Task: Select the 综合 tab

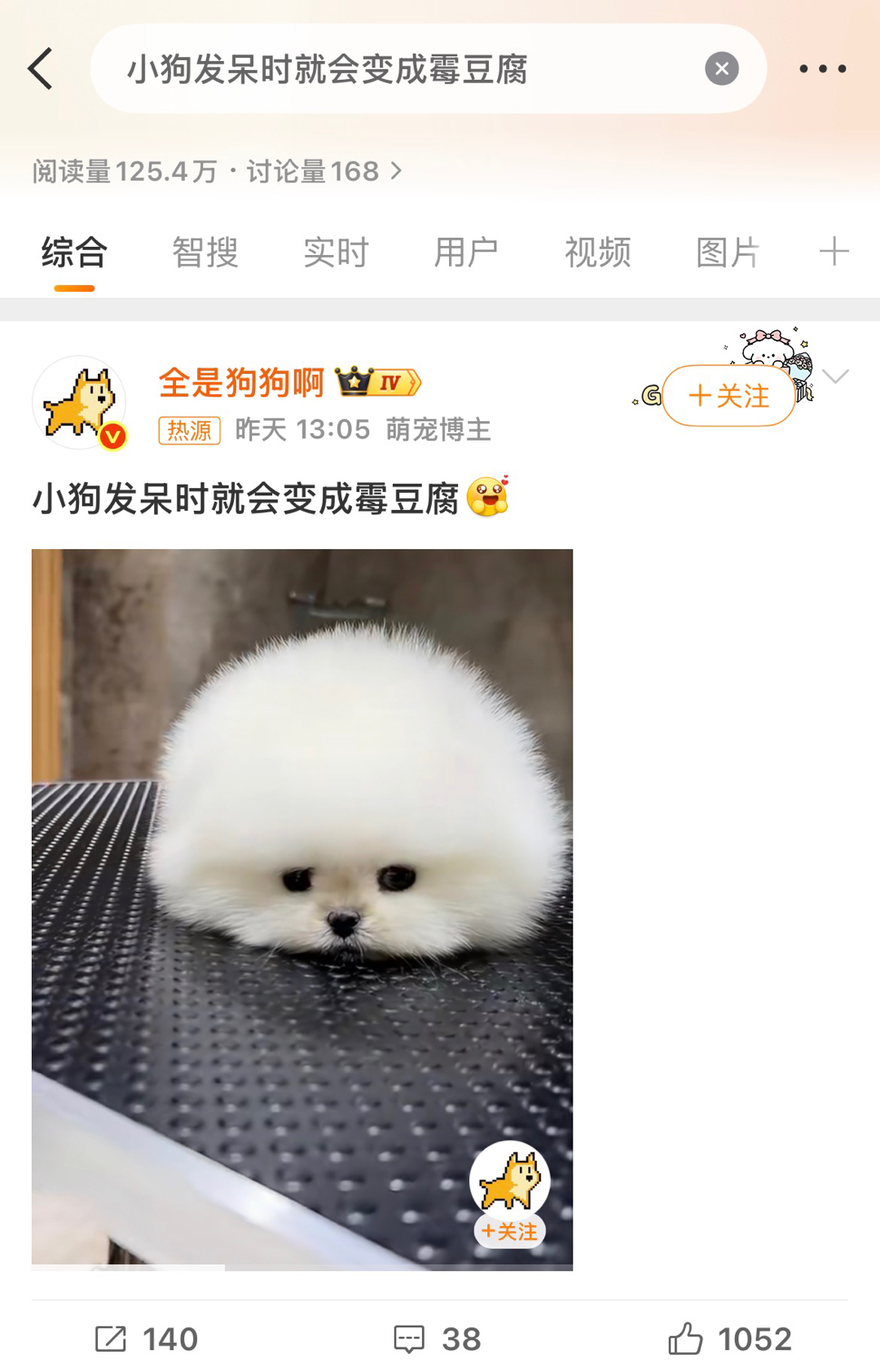Action: (x=74, y=253)
